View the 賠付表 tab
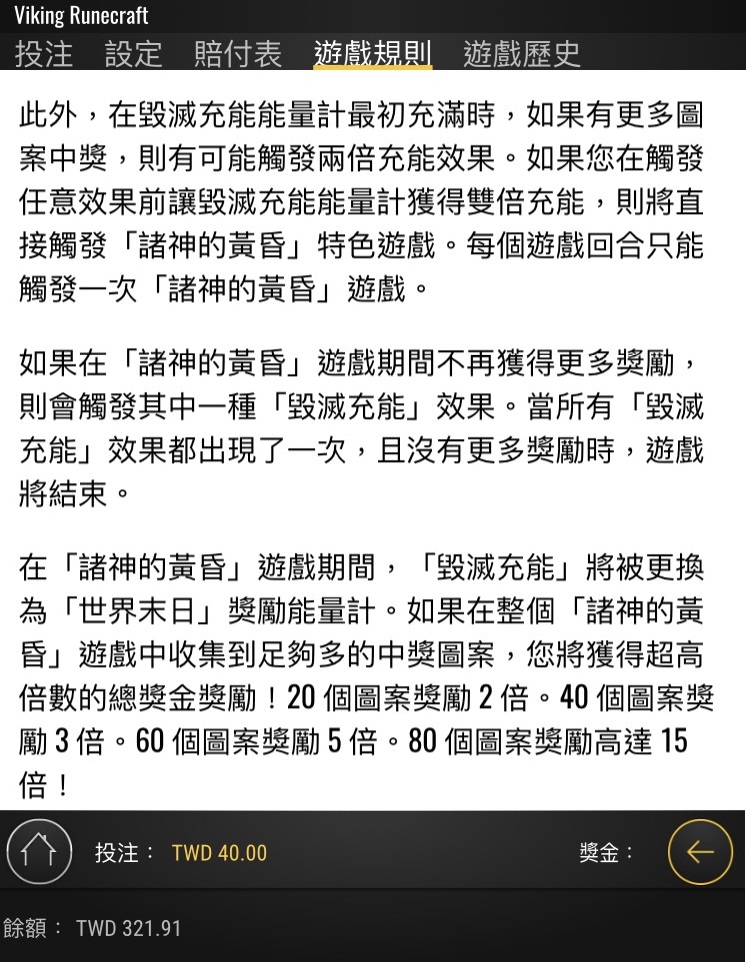The image size is (746, 962). tap(238, 54)
